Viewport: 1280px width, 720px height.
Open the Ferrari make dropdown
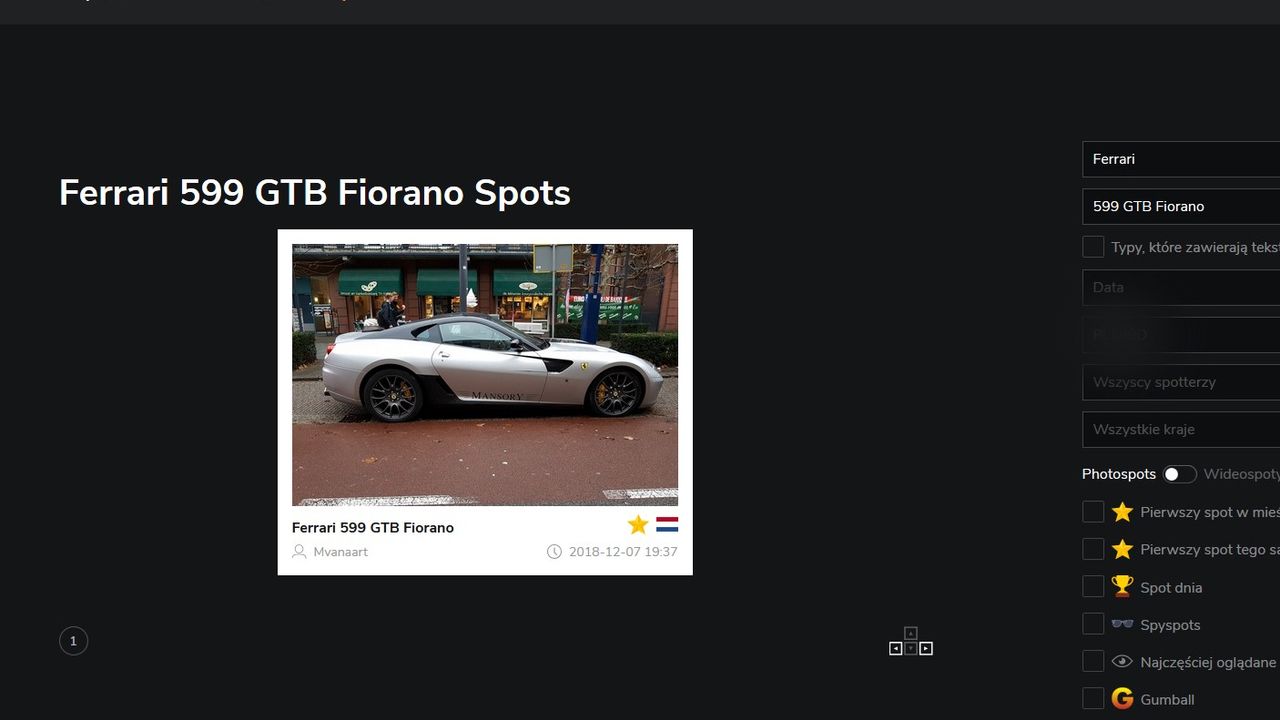pyautogui.click(x=1180, y=159)
